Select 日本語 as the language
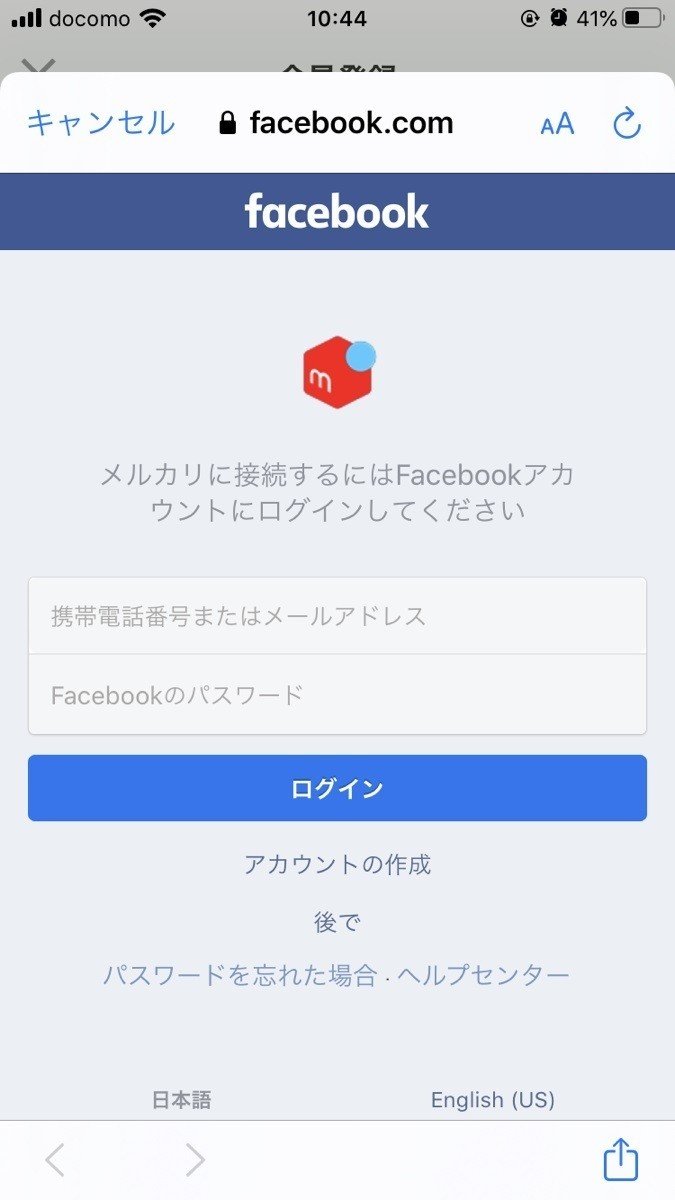 181,1100
